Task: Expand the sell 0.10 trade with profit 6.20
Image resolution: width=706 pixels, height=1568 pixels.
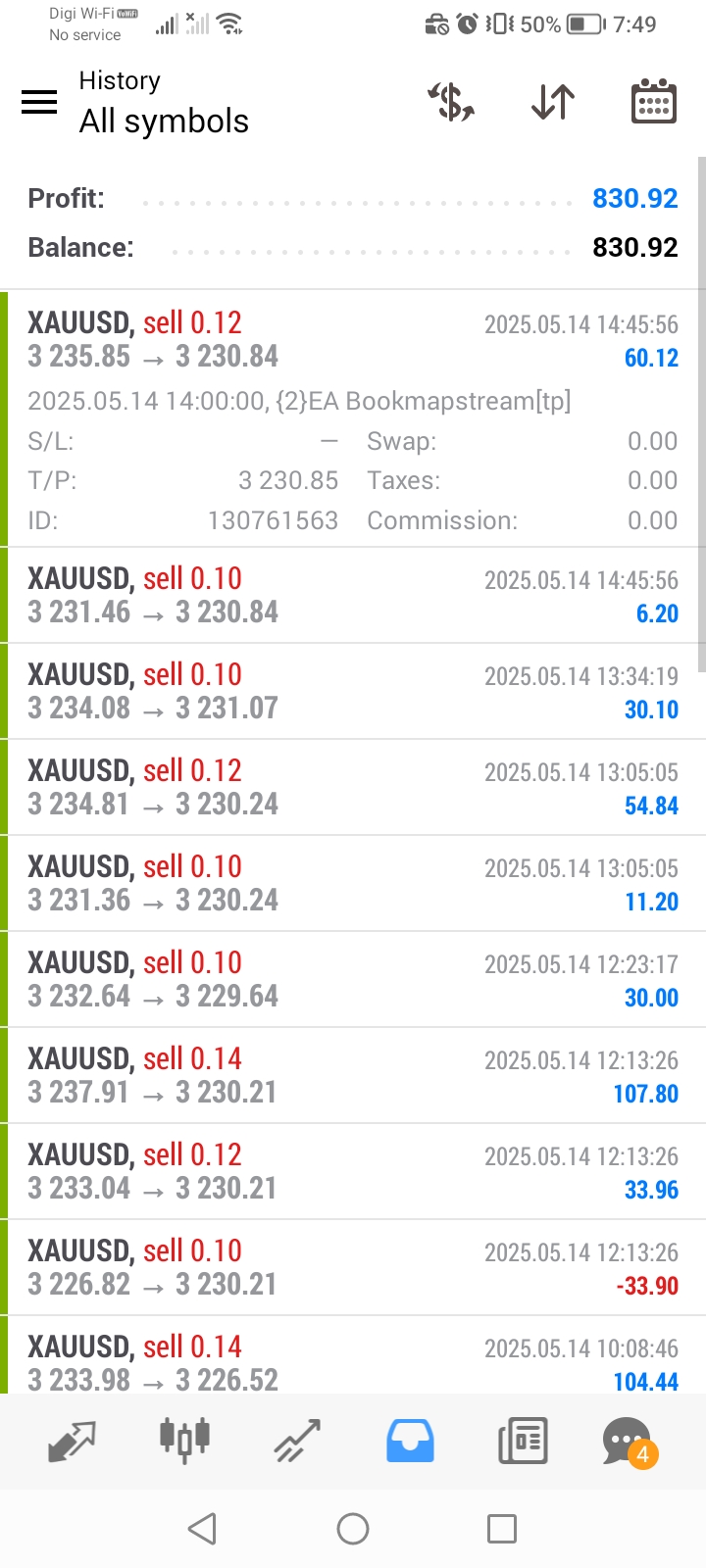Action: point(353,595)
